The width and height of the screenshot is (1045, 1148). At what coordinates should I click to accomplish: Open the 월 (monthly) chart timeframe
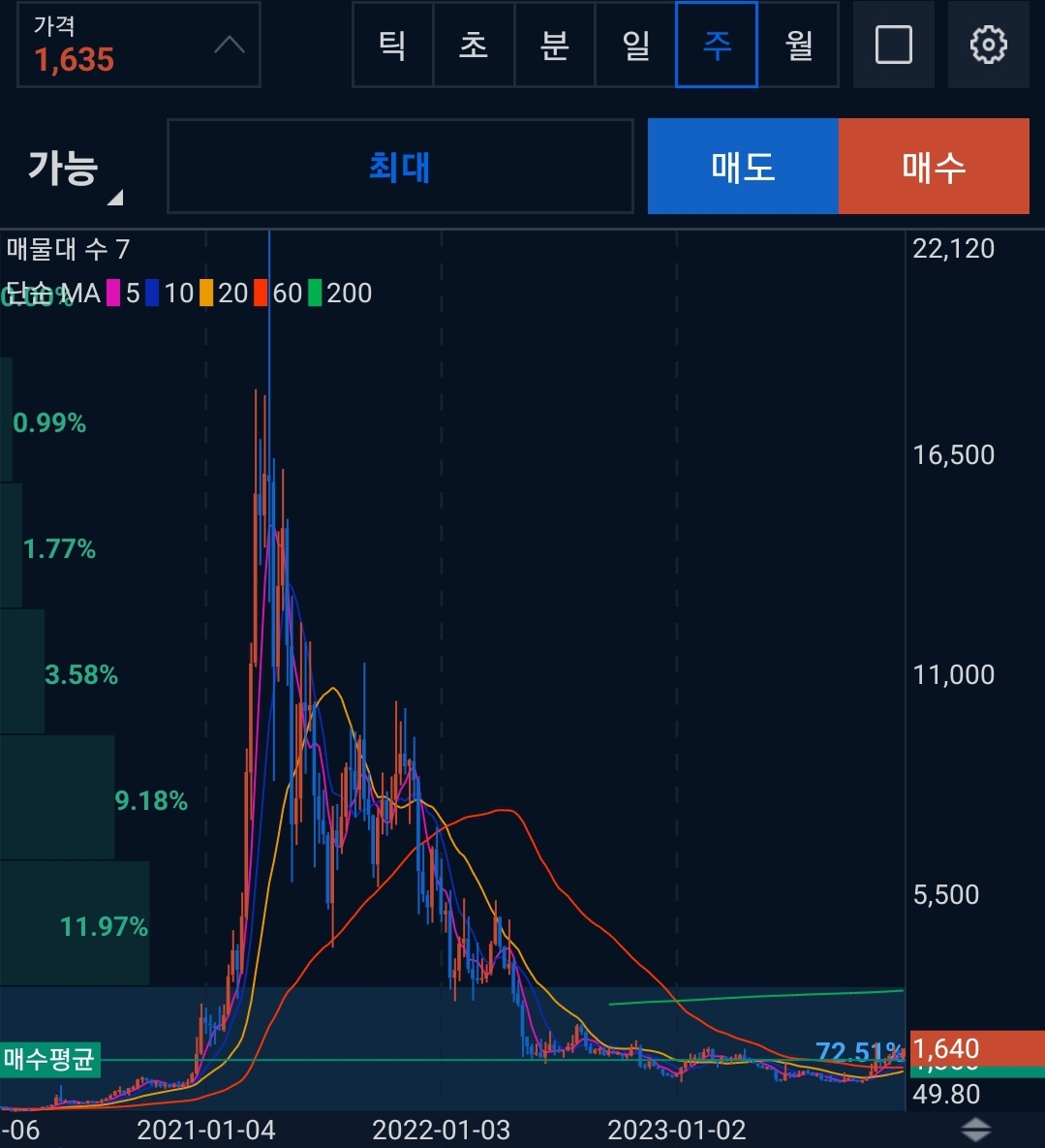[x=798, y=45]
